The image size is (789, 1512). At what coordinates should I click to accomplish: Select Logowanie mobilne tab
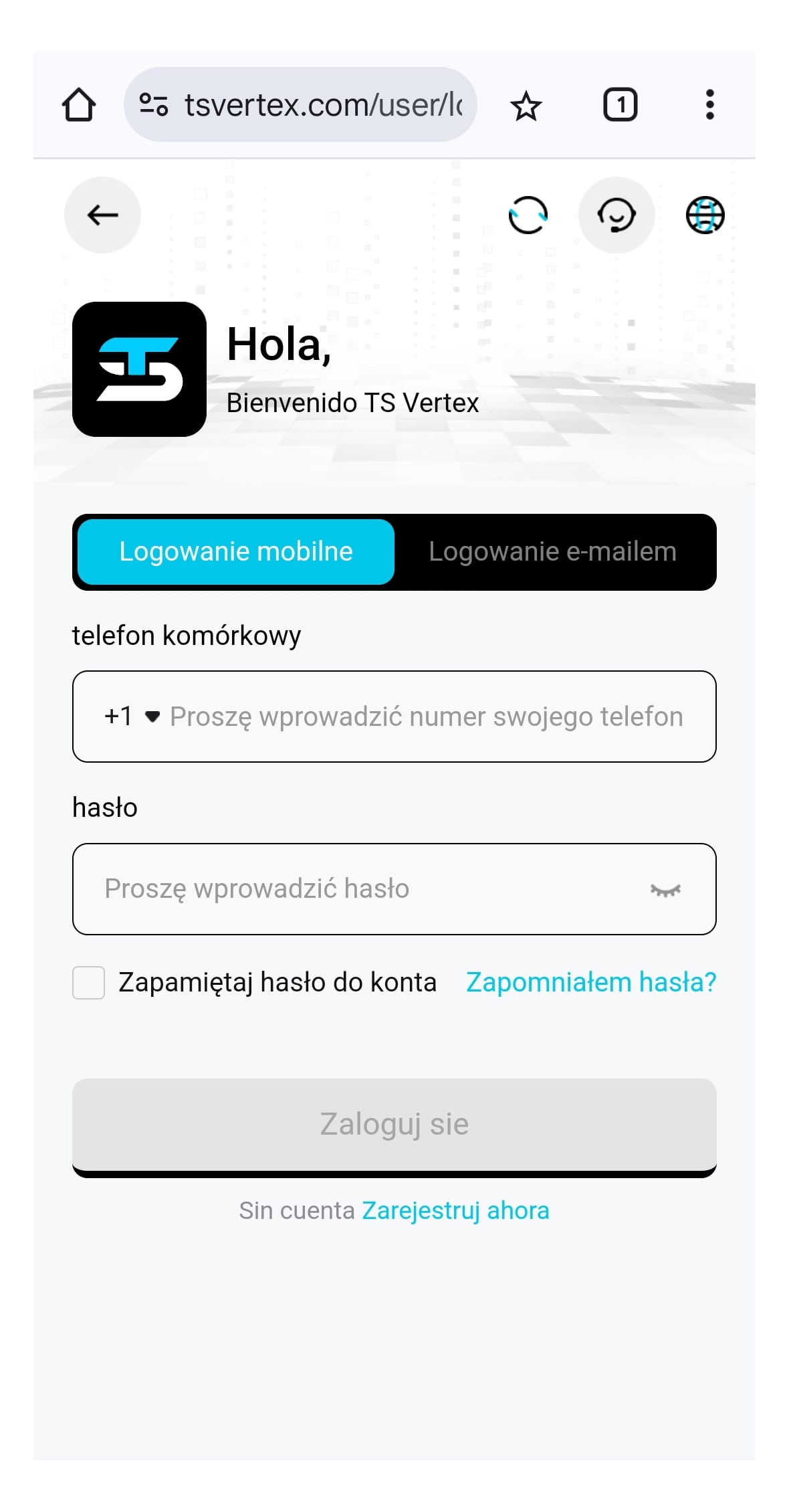[x=236, y=552]
